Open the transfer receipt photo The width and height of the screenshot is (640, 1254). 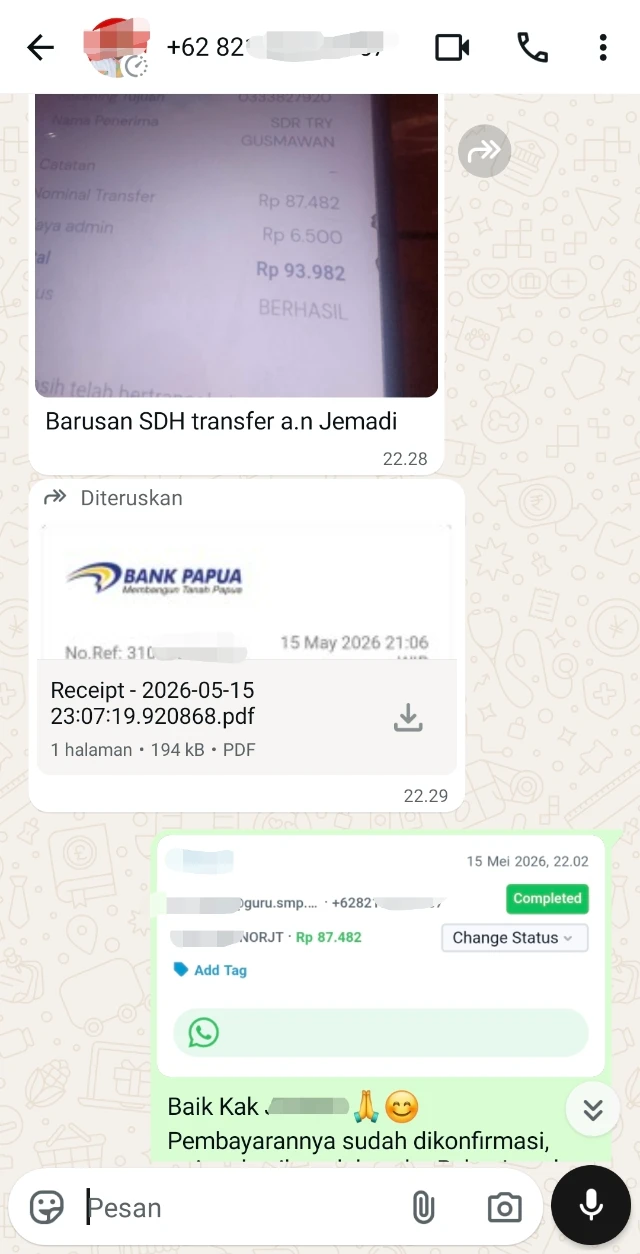(x=237, y=246)
